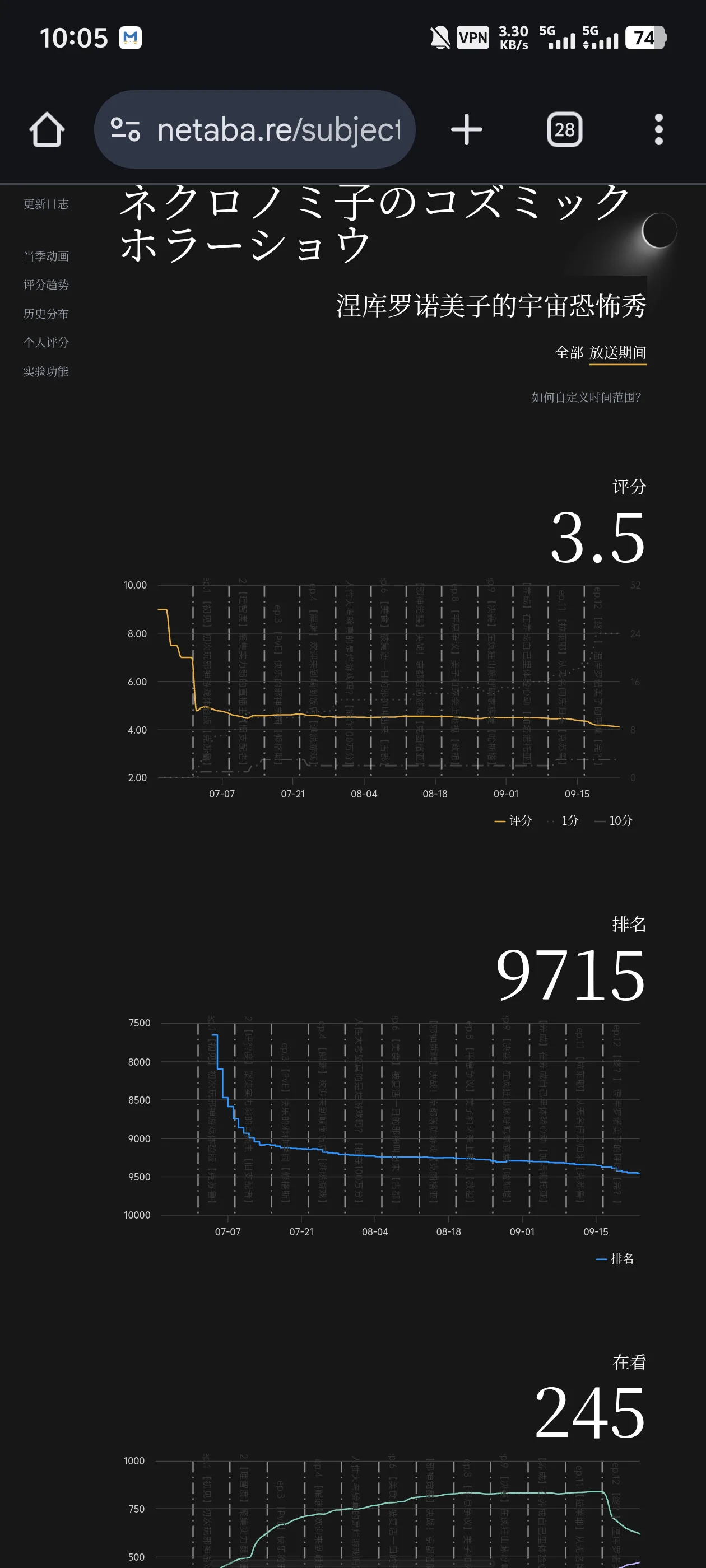706x1568 pixels.
Task: Go to 当季动画 section
Action: coord(46,256)
